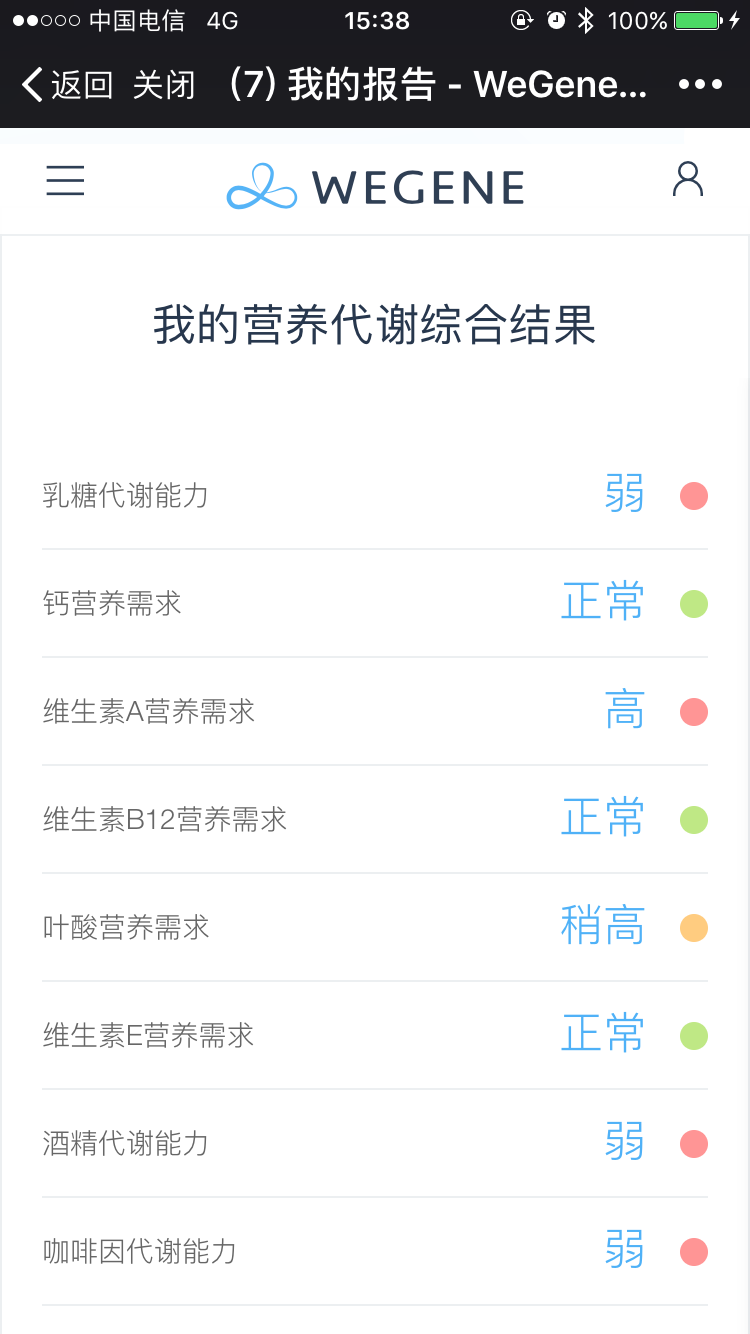The height and width of the screenshot is (1334, 750).
Task: Open the user account icon
Action: click(x=688, y=180)
